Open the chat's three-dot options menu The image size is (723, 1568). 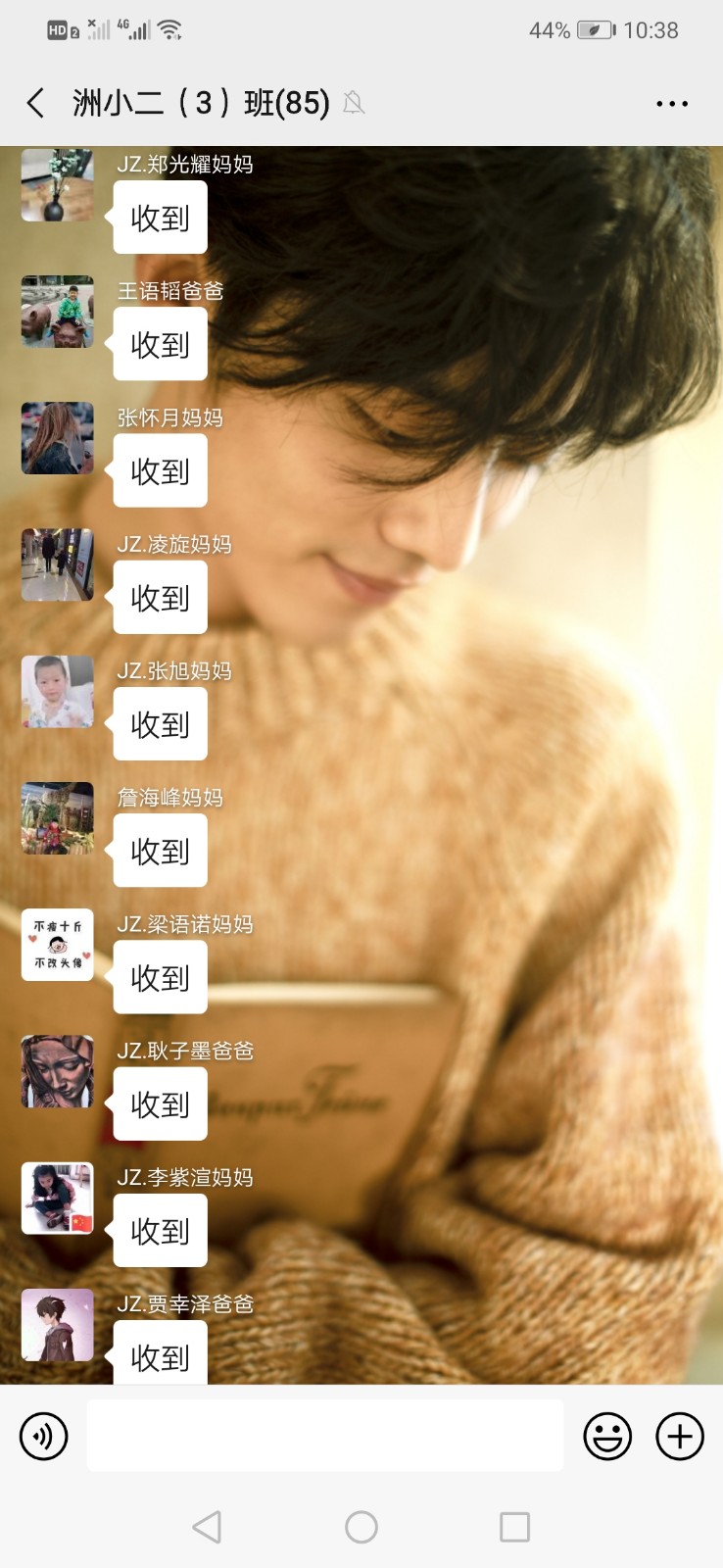point(672,103)
